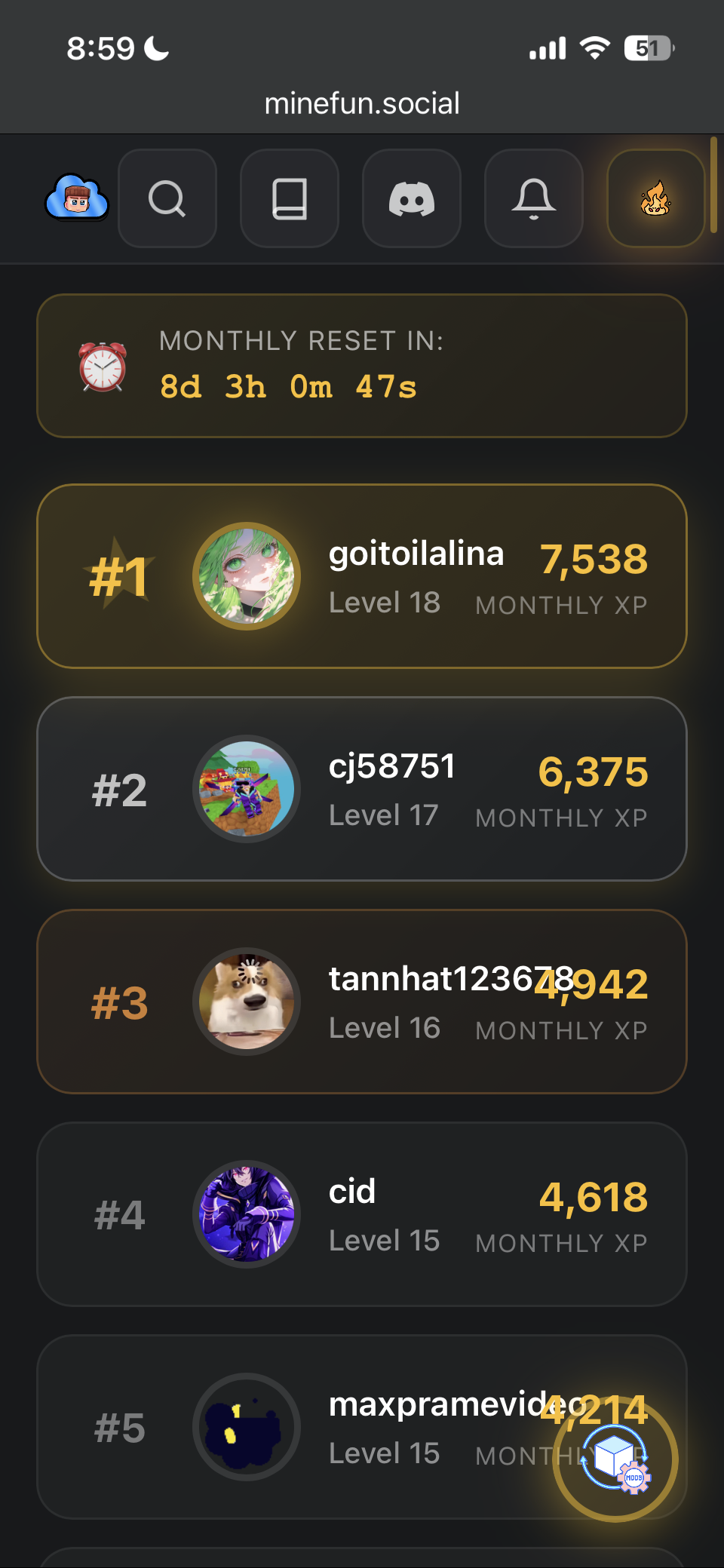Tap the fire leaderboard icon
724x1568 pixels.
click(x=655, y=198)
